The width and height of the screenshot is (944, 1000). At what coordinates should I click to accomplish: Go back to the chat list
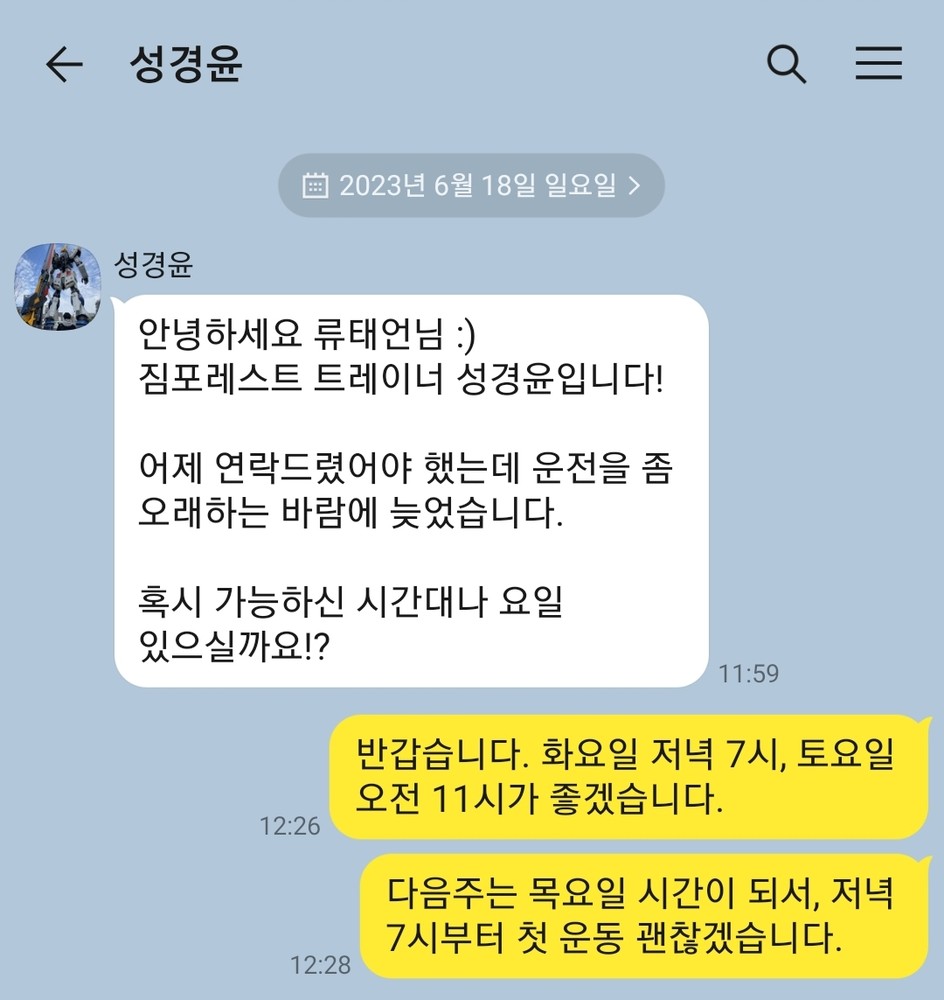click(64, 66)
